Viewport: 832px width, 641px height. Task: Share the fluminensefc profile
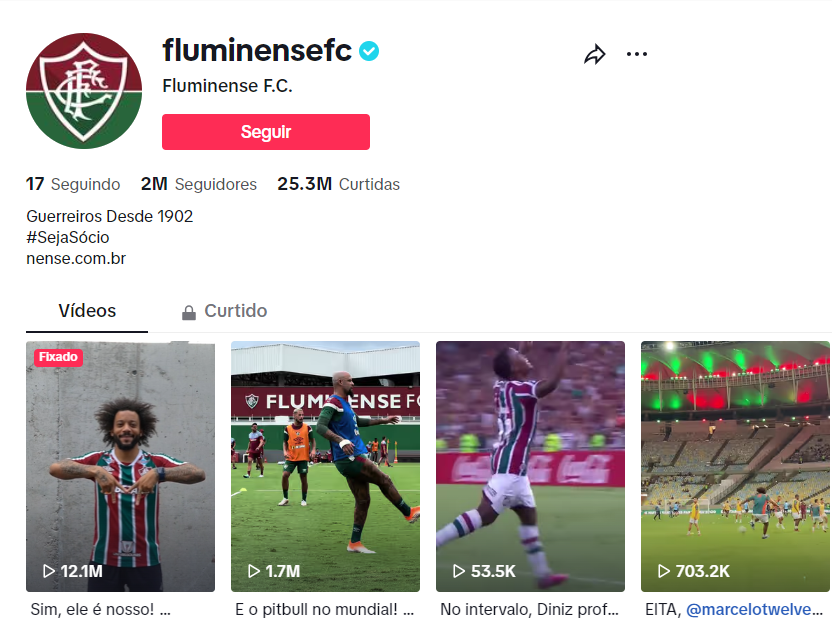click(595, 55)
